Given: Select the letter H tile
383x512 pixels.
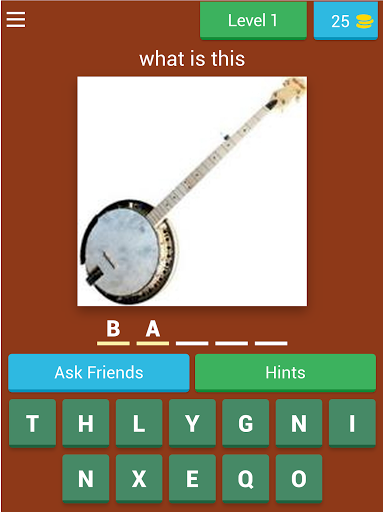Looking at the screenshot, I should click(86, 423).
